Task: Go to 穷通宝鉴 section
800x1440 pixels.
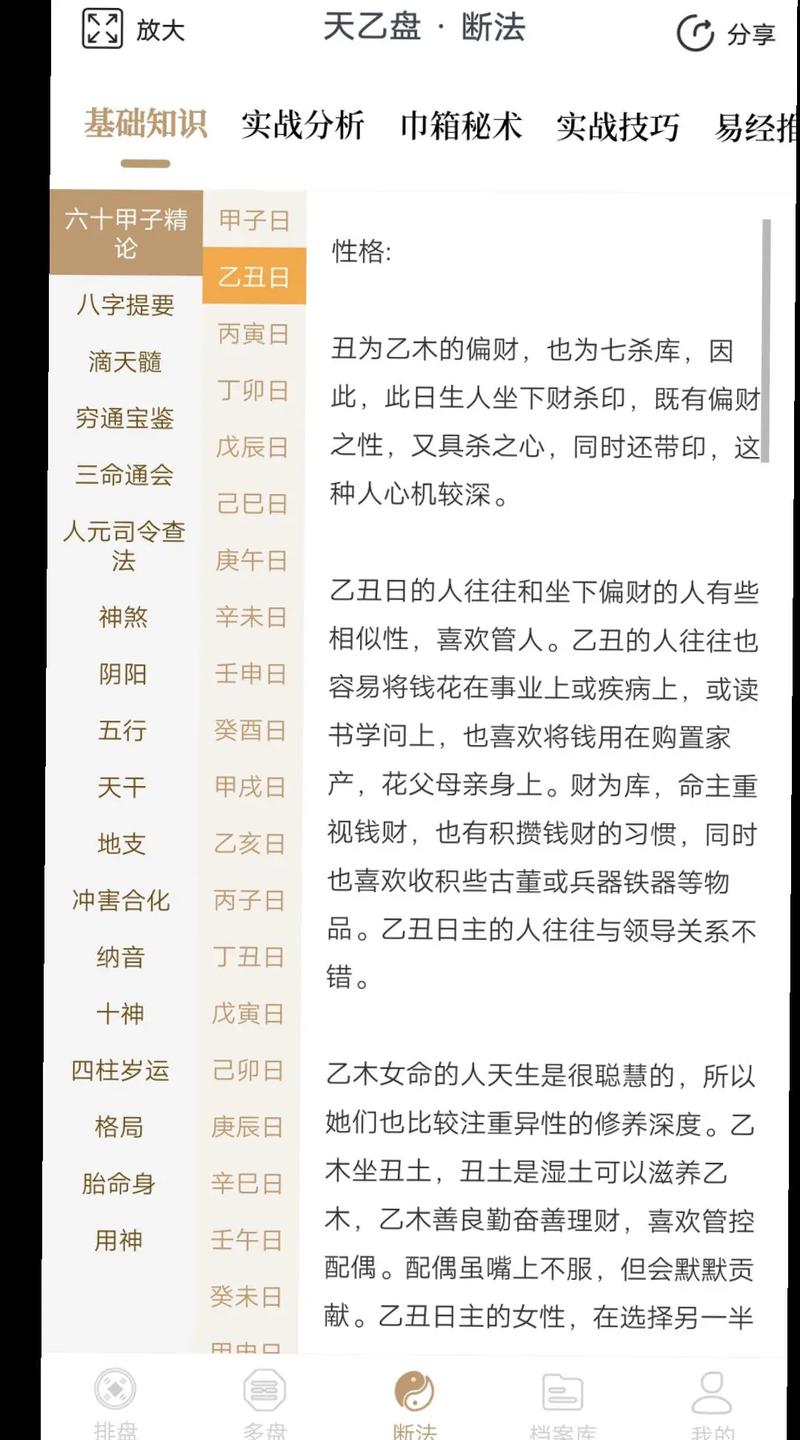Action: click(x=125, y=418)
